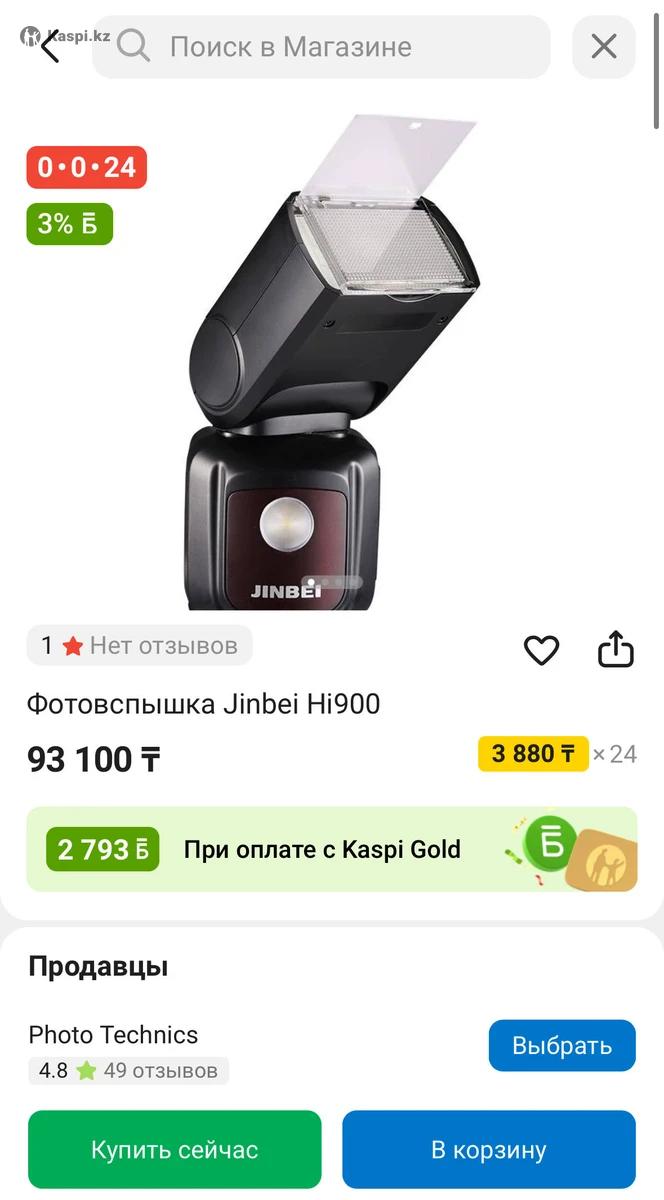The width and height of the screenshot is (664, 1200).
Task: Tap the 'Поиск в Магазине' search field
Action: coord(320,46)
